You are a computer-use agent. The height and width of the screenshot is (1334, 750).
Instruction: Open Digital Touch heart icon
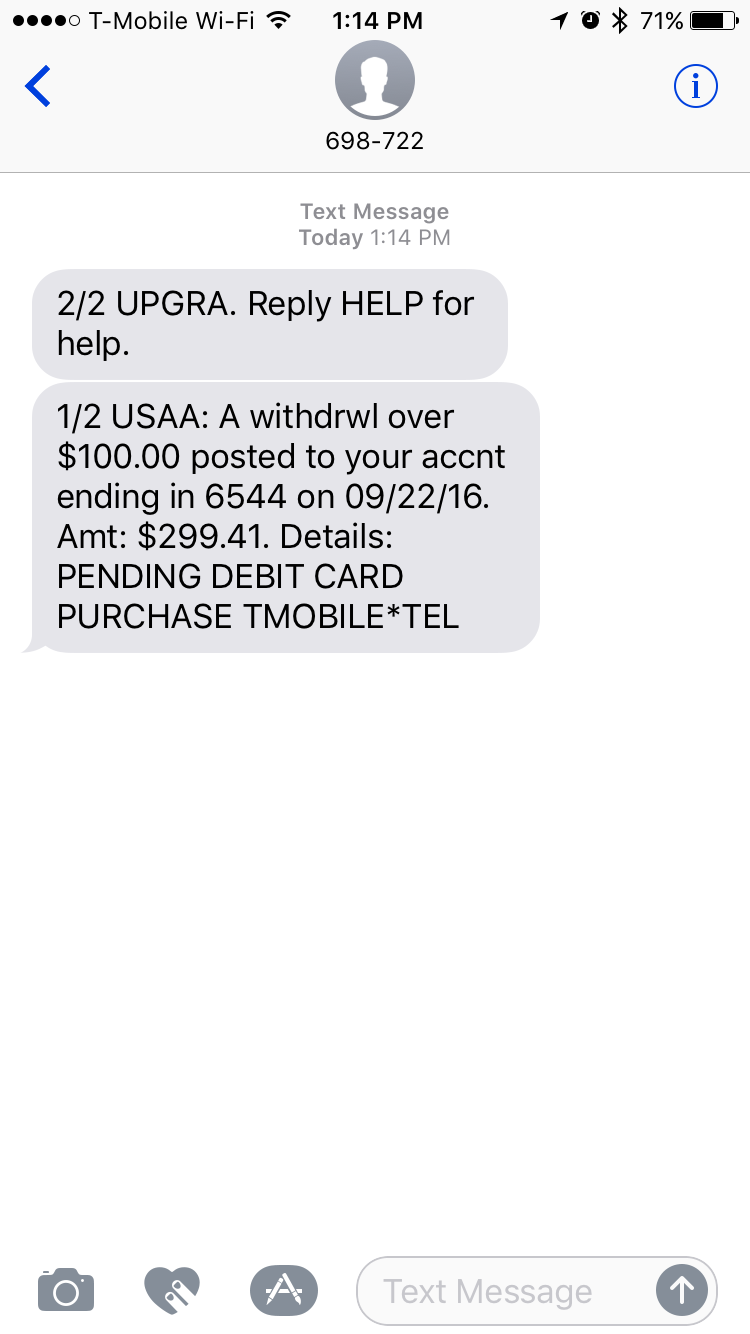[172, 1290]
